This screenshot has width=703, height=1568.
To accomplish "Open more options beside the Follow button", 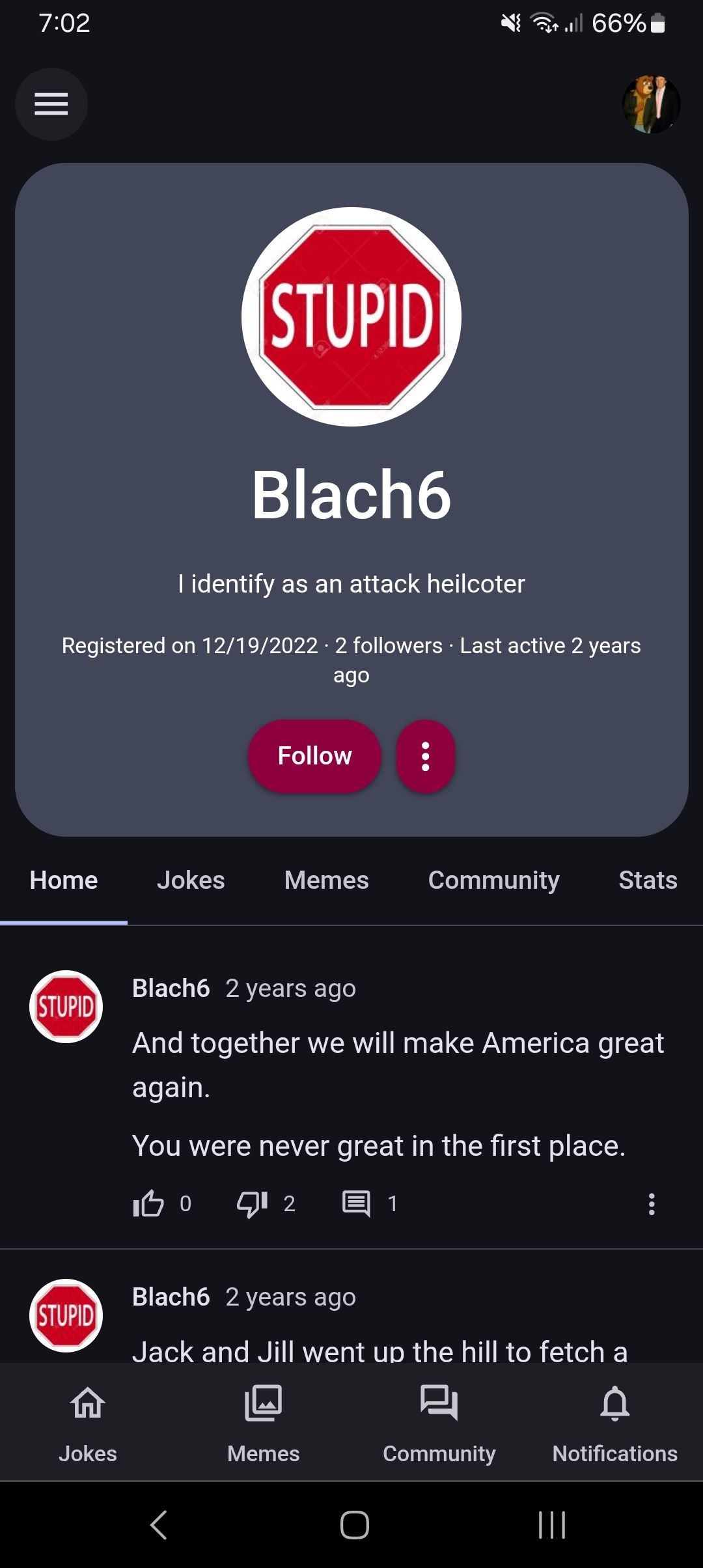I will [426, 756].
